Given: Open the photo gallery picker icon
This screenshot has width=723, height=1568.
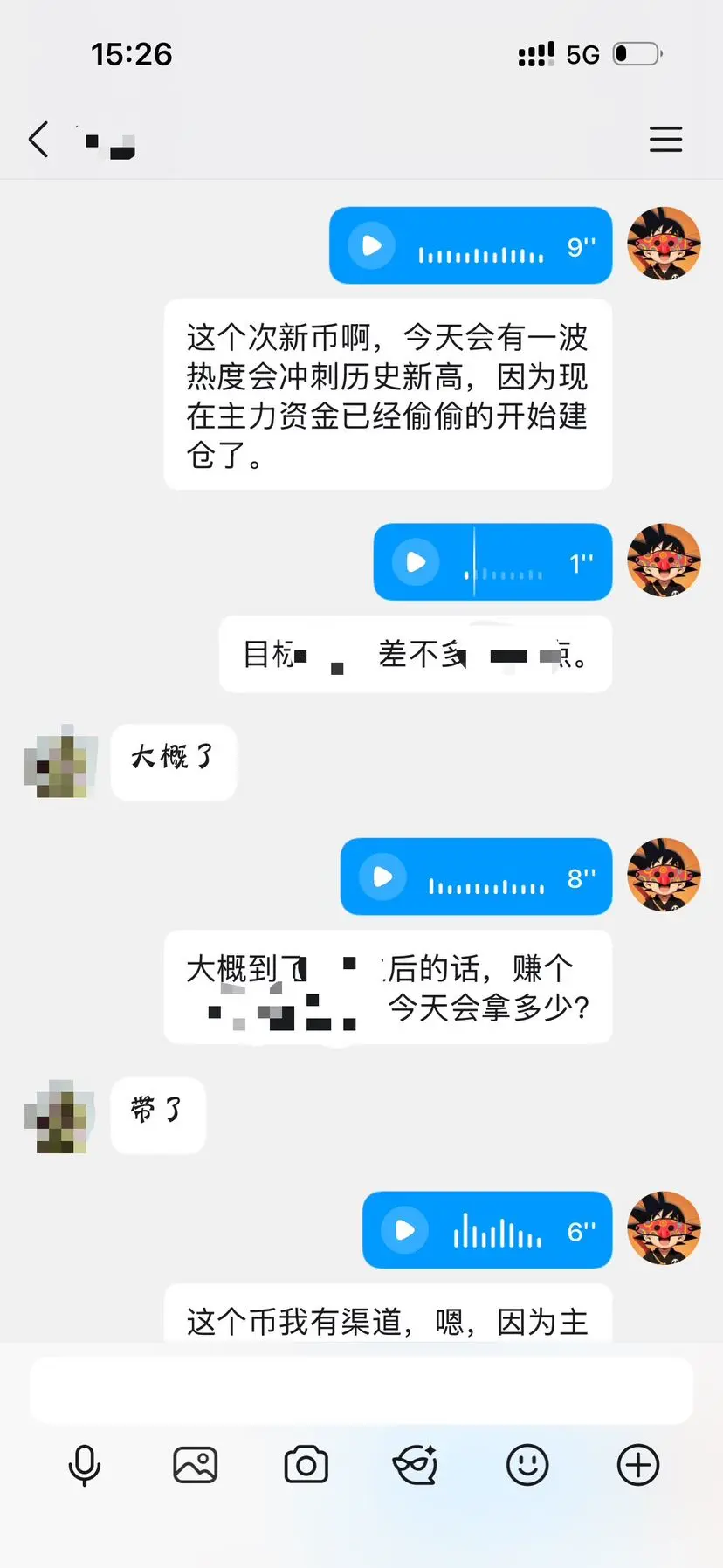Looking at the screenshot, I should click(x=194, y=1465).
